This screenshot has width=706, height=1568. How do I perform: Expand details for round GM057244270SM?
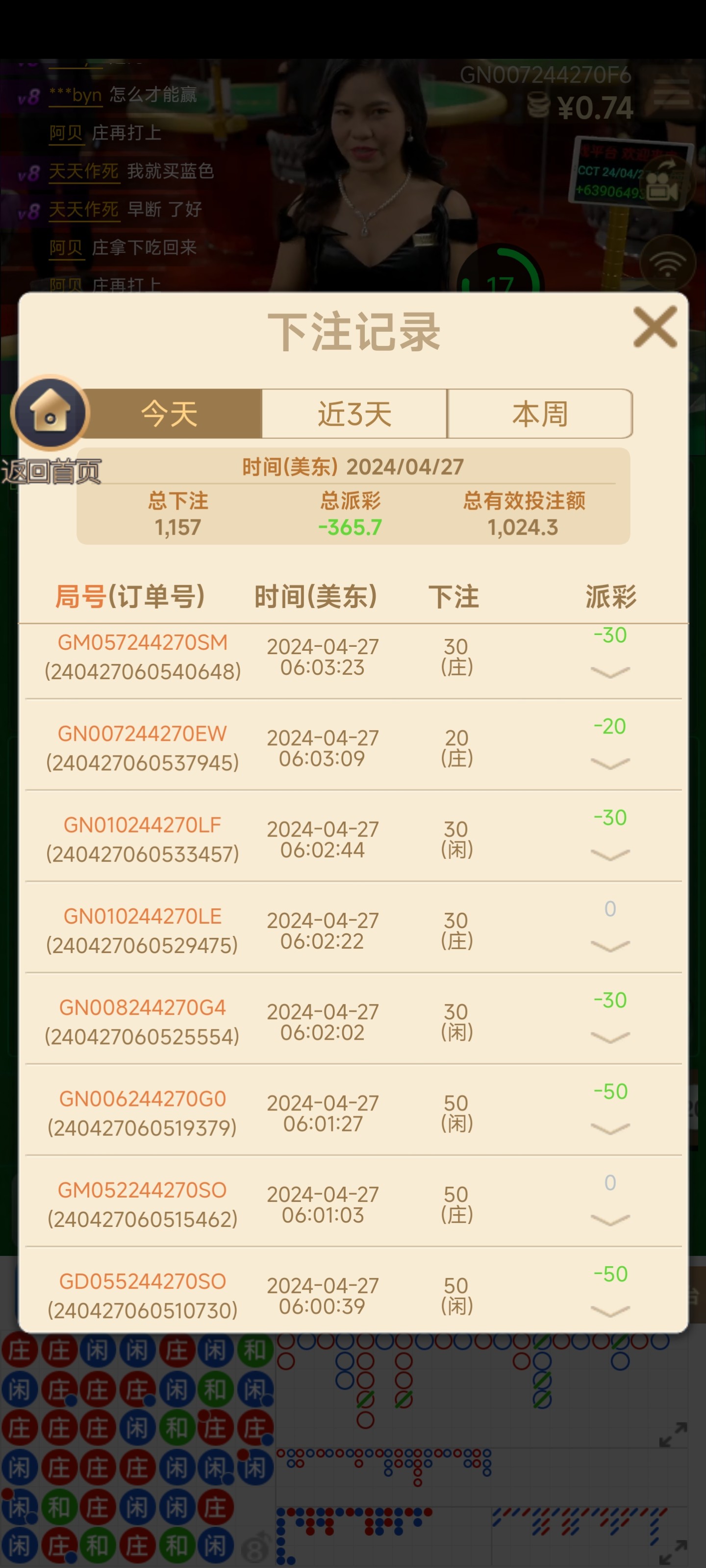[610, 672]
